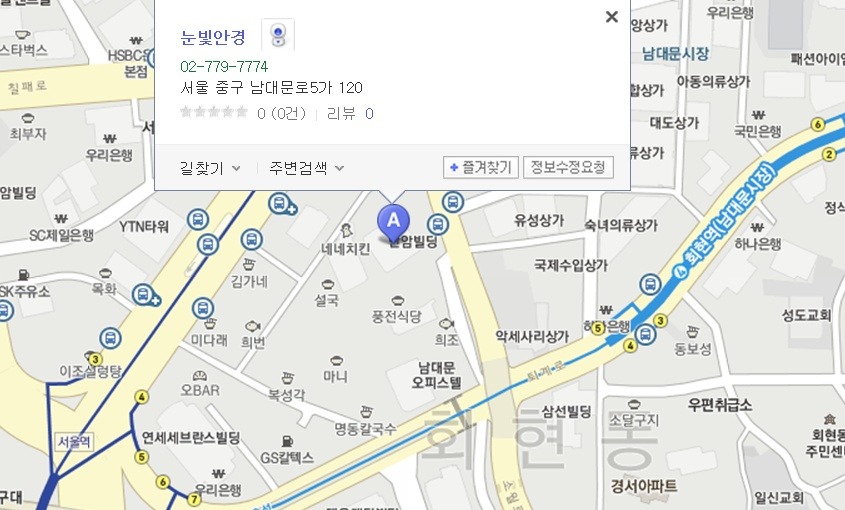Call the phone number 02-779-7774

coord(224,67)
